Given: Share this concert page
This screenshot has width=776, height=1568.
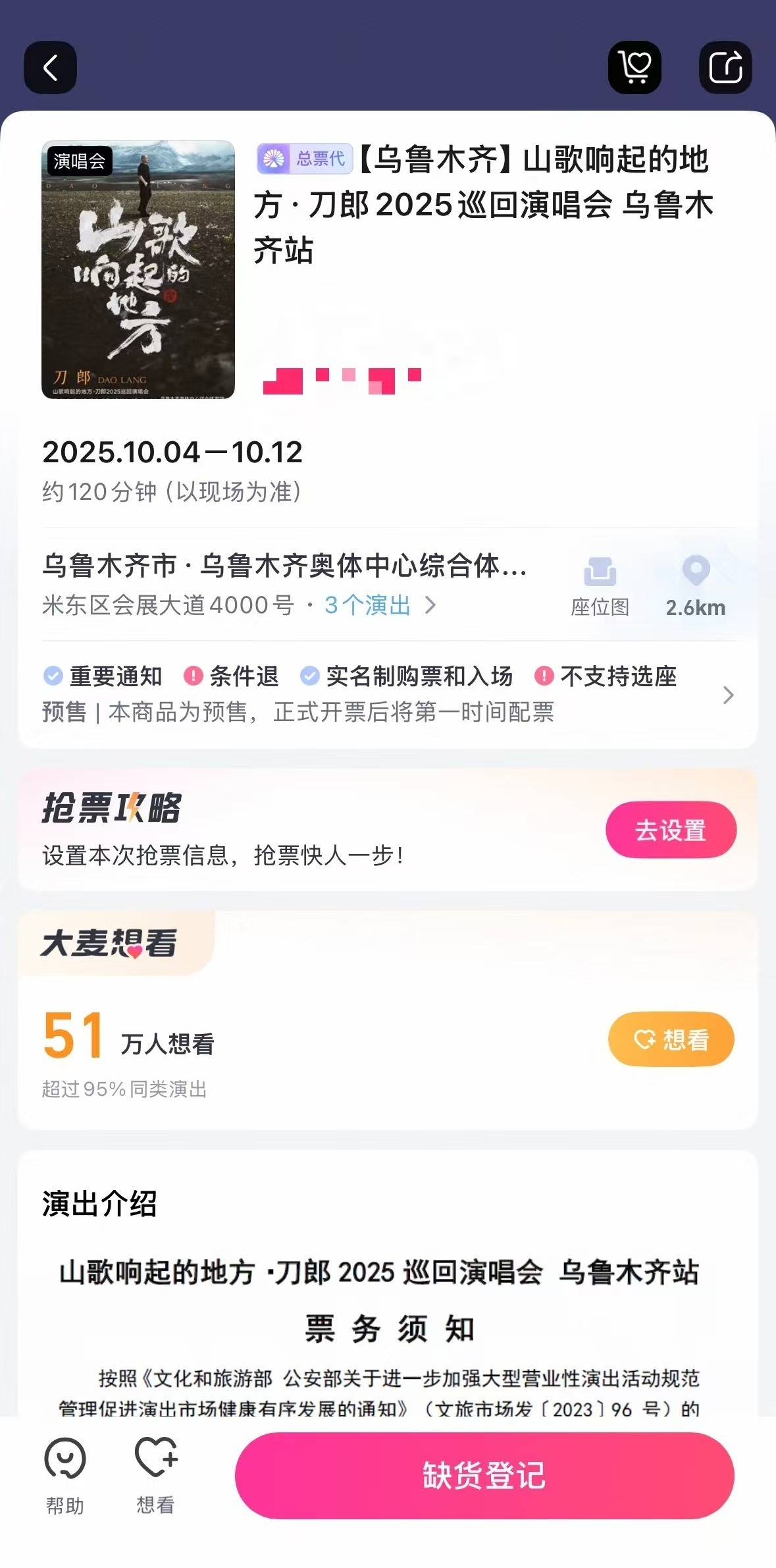Looking at the screenshot, I should click(725, 67).
